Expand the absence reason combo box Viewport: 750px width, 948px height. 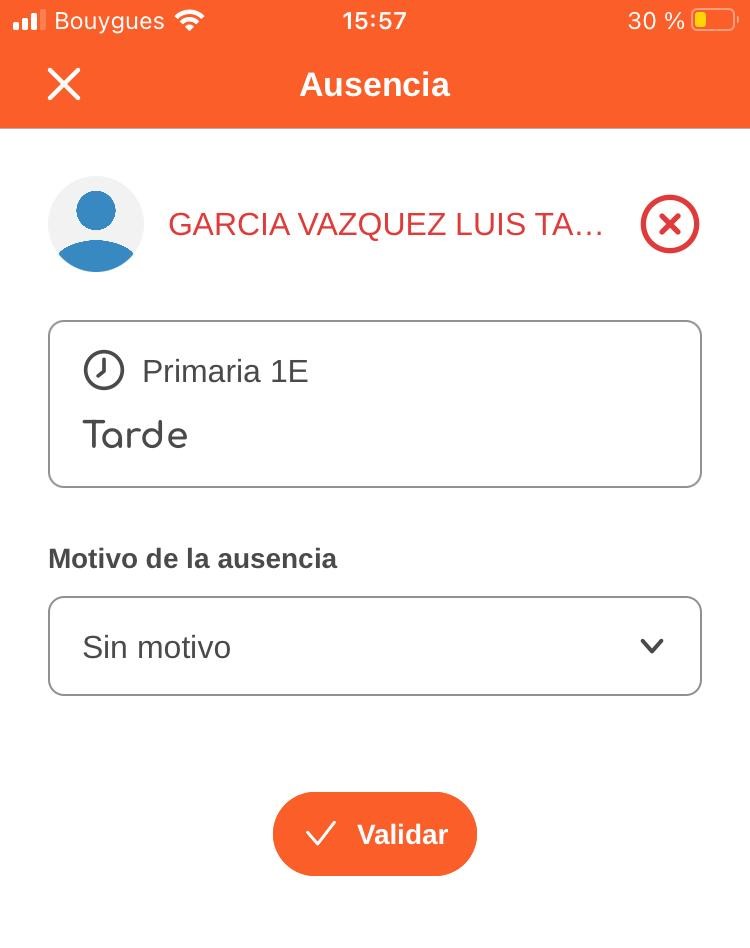coord(375,646)
